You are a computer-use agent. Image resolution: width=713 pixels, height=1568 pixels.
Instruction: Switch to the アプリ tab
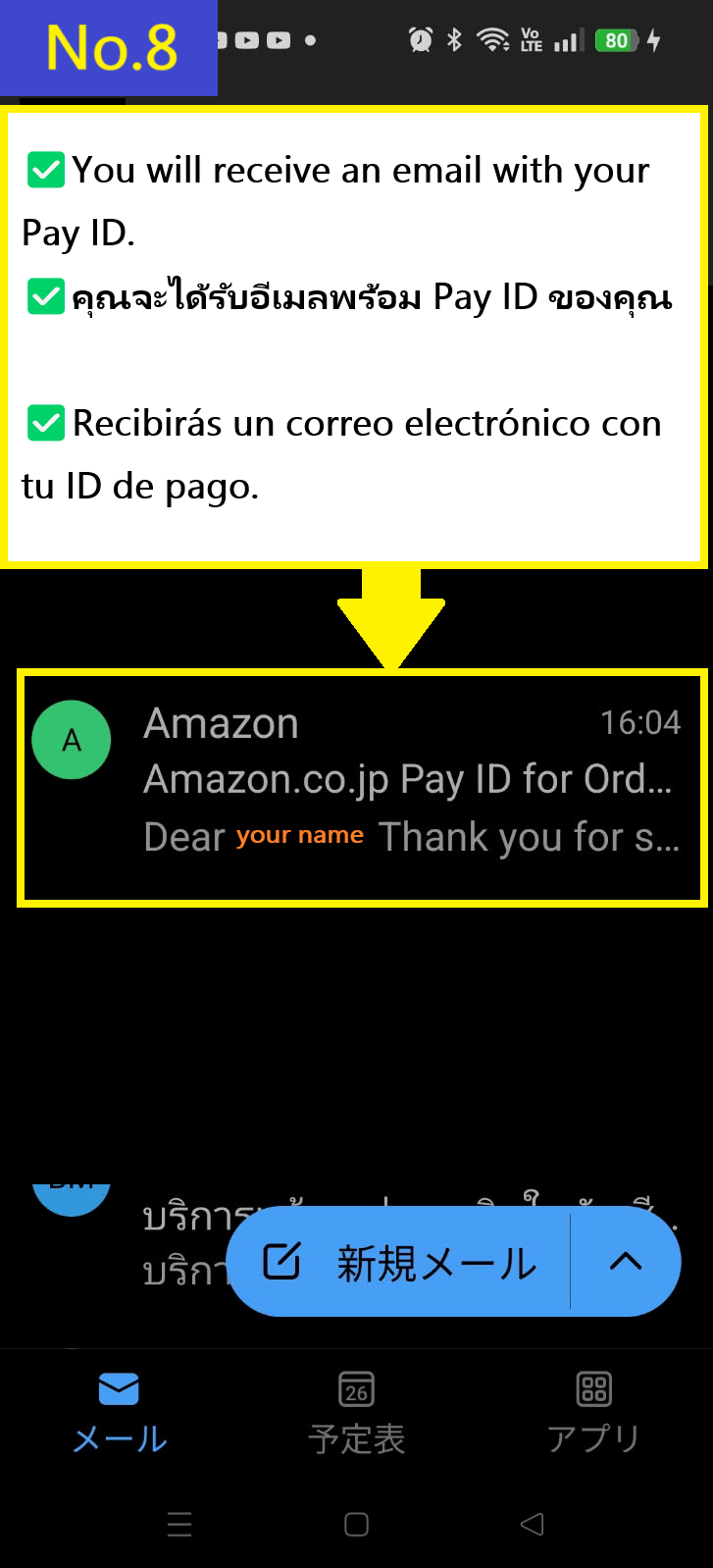(593, 1413)
